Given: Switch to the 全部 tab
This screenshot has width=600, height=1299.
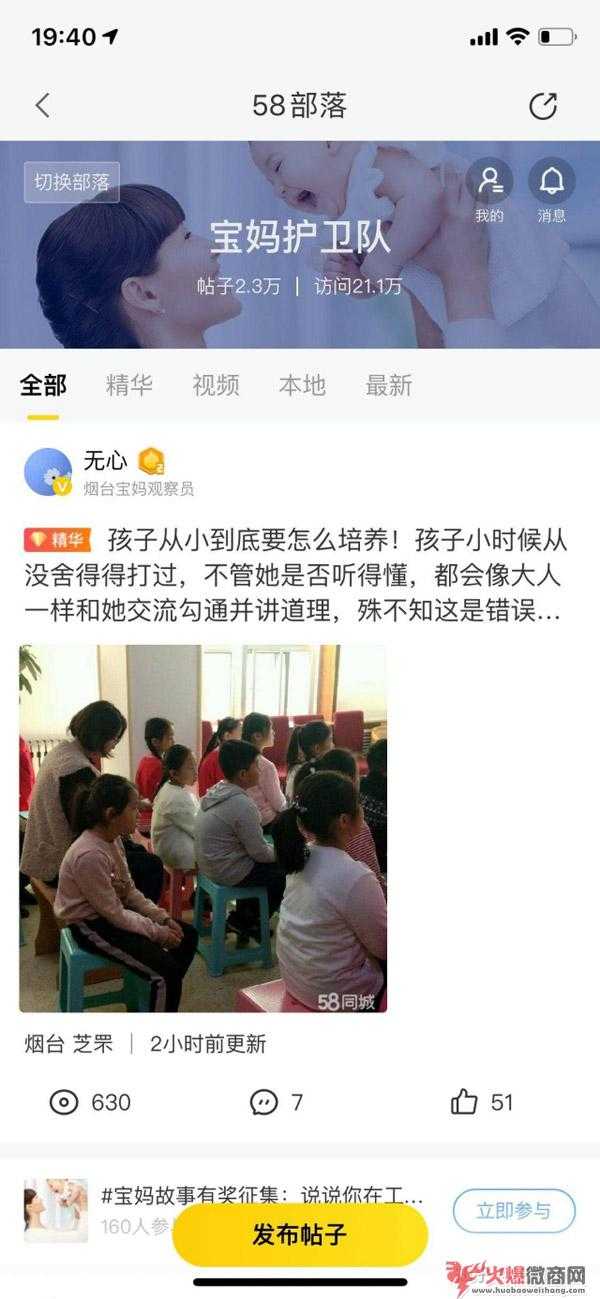Looking at the screenshot, I should [x=43, y=385].
